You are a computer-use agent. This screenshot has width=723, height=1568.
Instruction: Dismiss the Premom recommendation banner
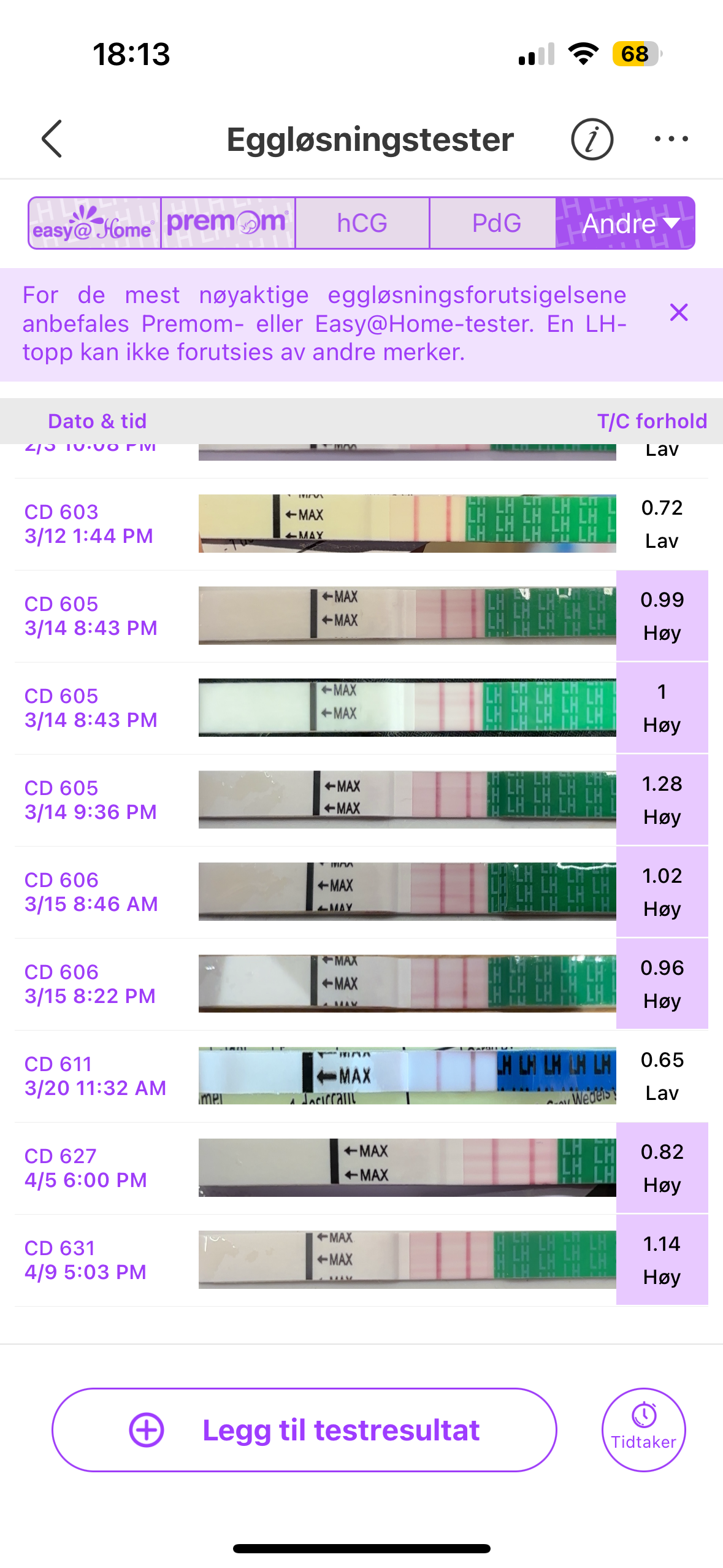[x=678, y=313]
